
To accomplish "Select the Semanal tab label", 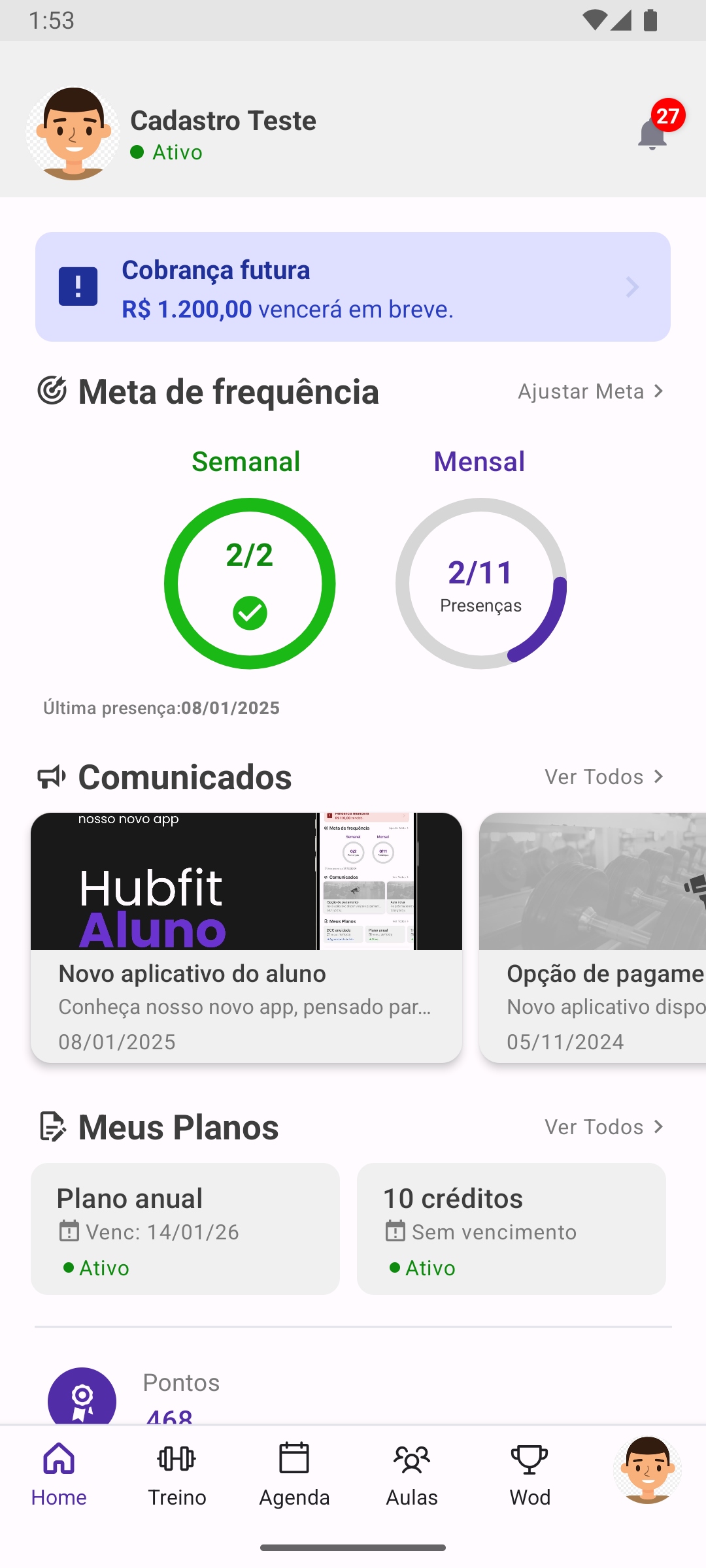I will click(246, 461).
